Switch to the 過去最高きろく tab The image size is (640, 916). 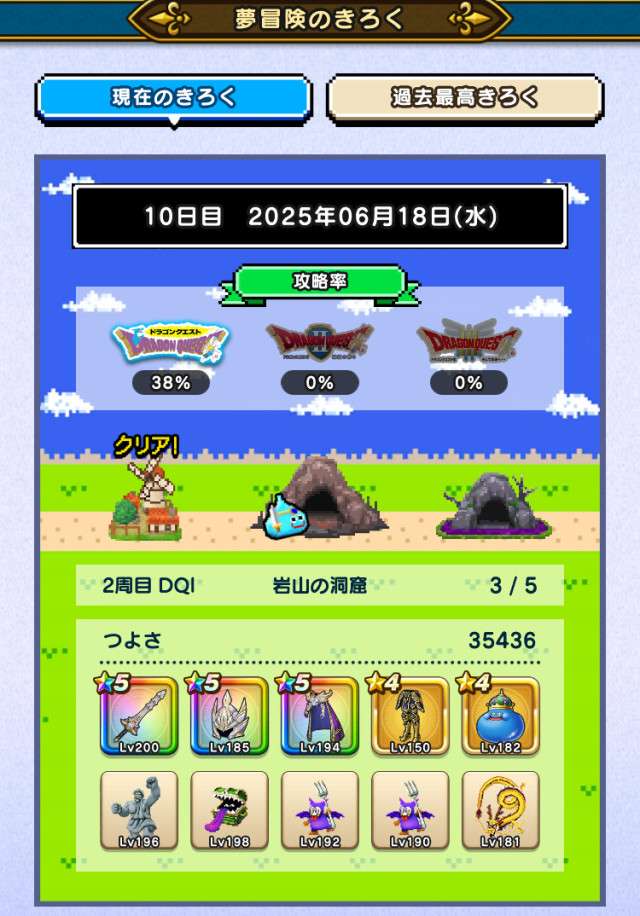click(465, 98)
